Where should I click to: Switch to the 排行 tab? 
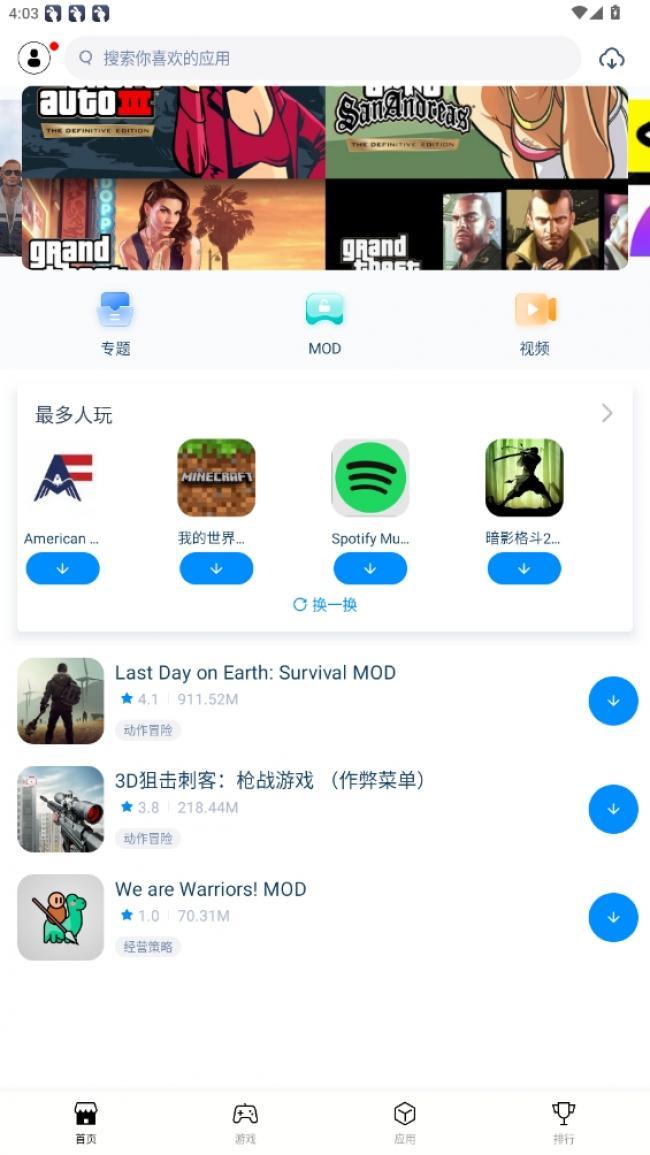click(564, 1122)
